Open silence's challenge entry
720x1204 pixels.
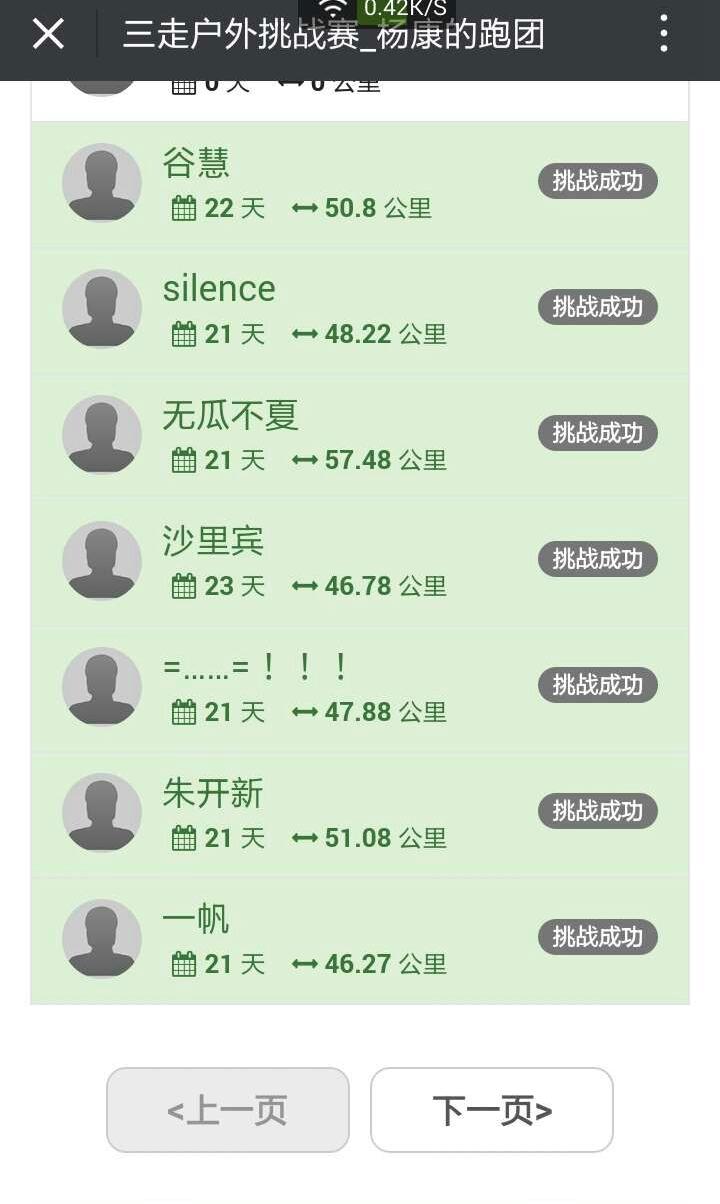tap(360, 311)
